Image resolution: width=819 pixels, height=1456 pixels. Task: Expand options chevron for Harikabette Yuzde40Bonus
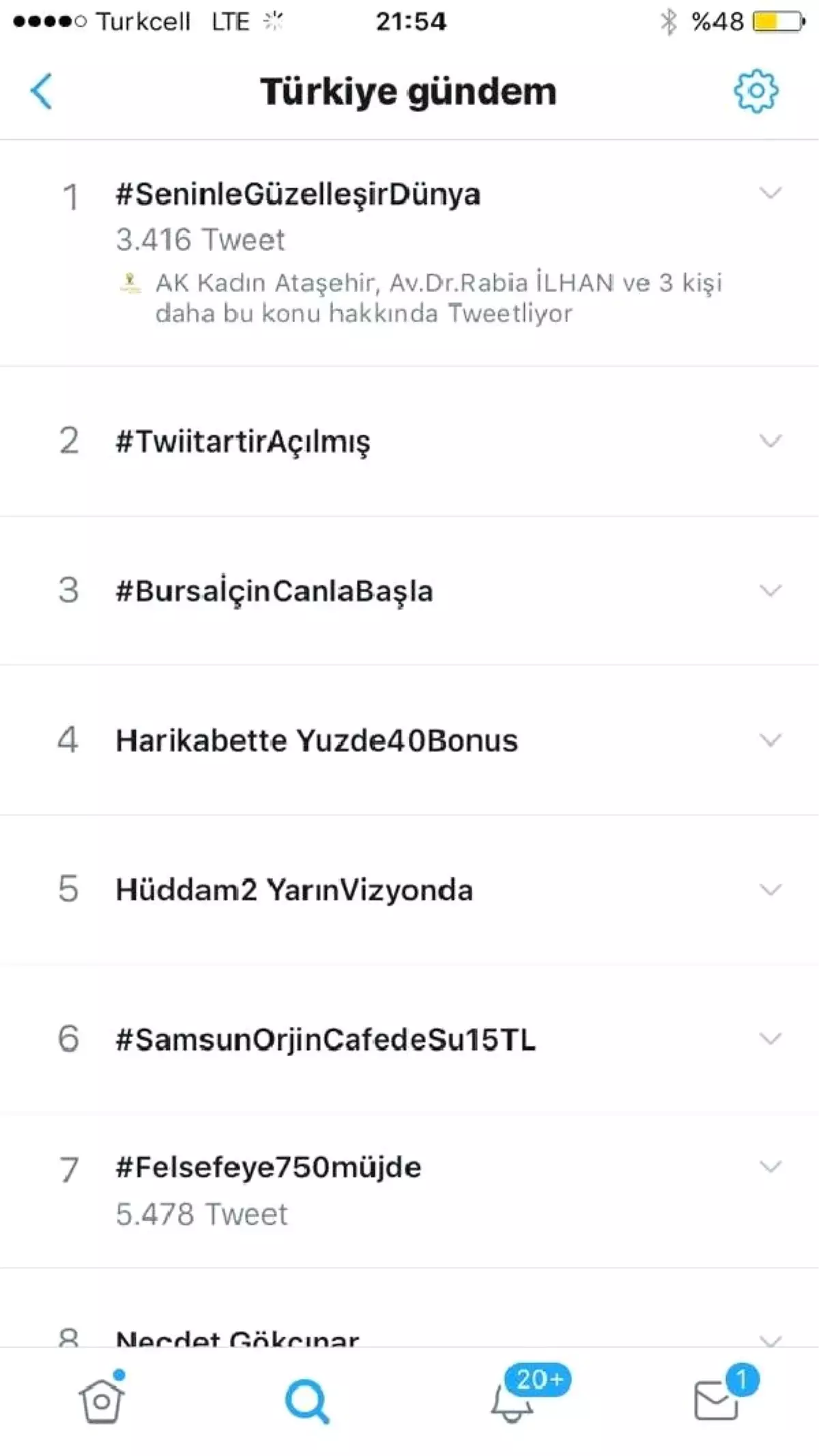(x=771, y=740)
